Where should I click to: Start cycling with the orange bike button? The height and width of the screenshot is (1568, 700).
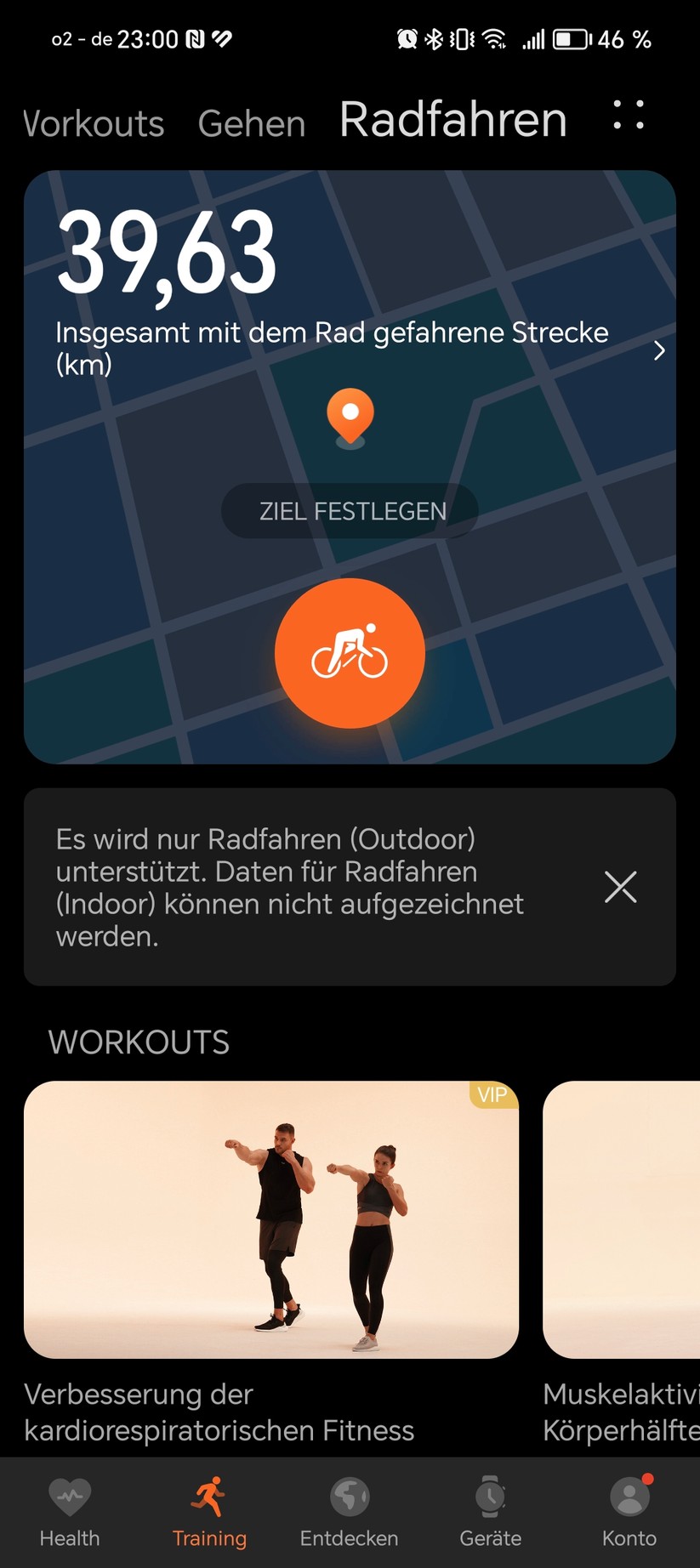click(350, 653)
